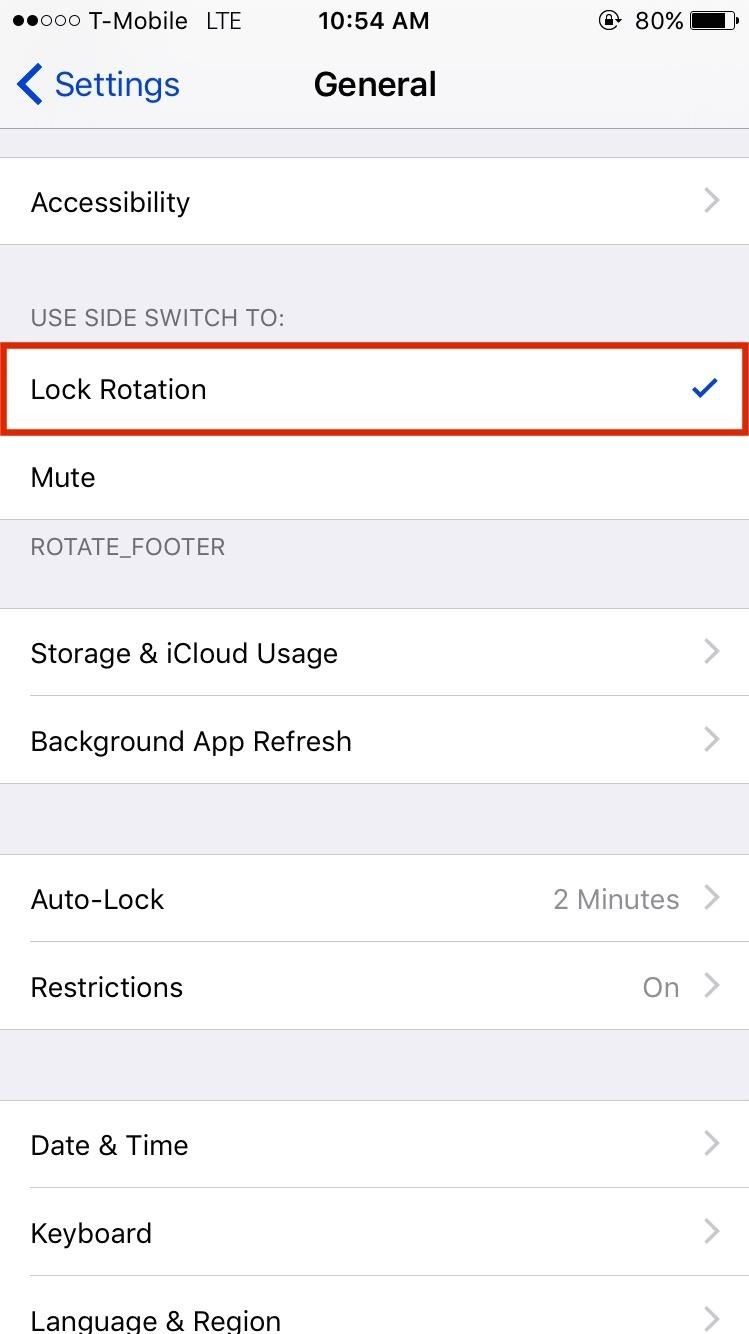749x1334 pixels.
Task: Go back to Settings
Action: (x=98, y=85)
